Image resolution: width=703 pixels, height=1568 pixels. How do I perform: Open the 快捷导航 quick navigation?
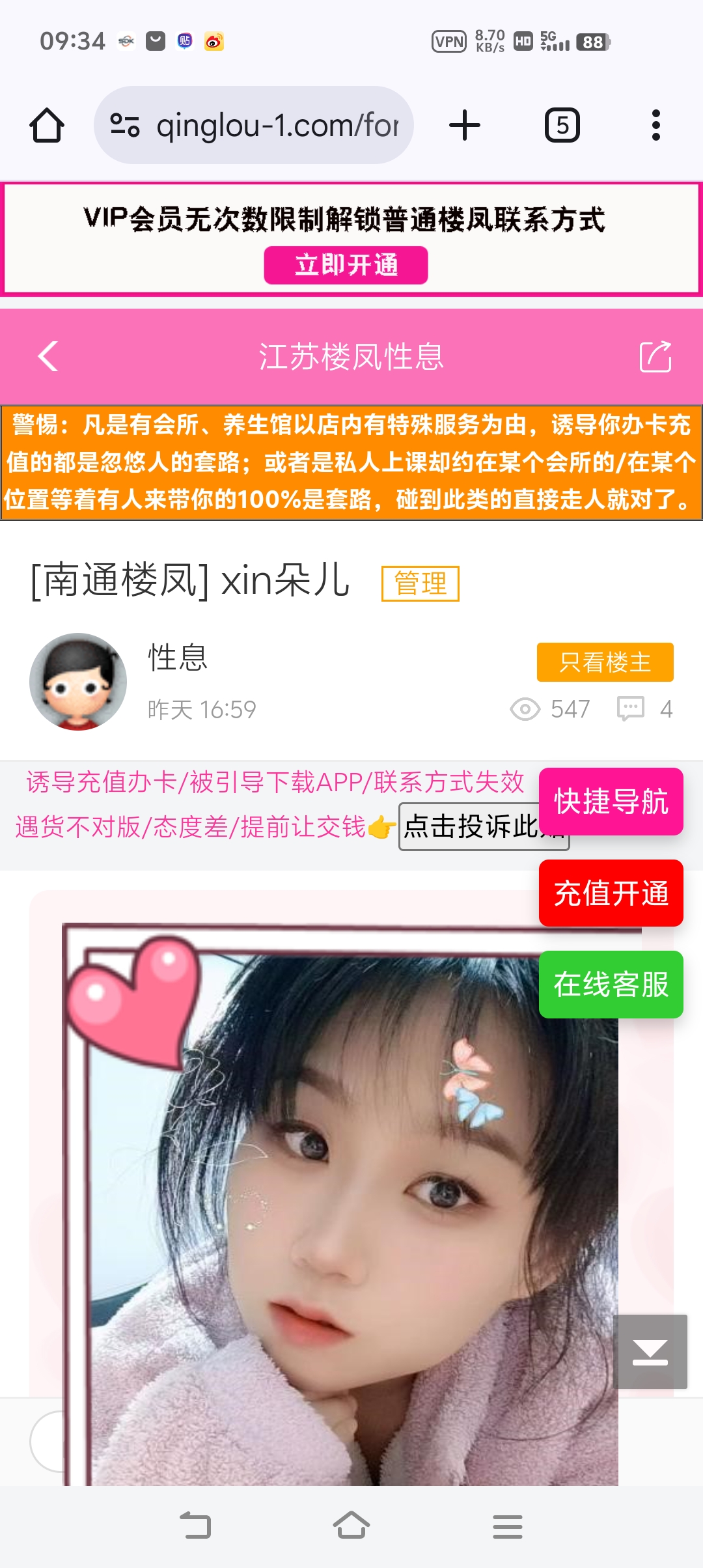[x=611, y=802]
